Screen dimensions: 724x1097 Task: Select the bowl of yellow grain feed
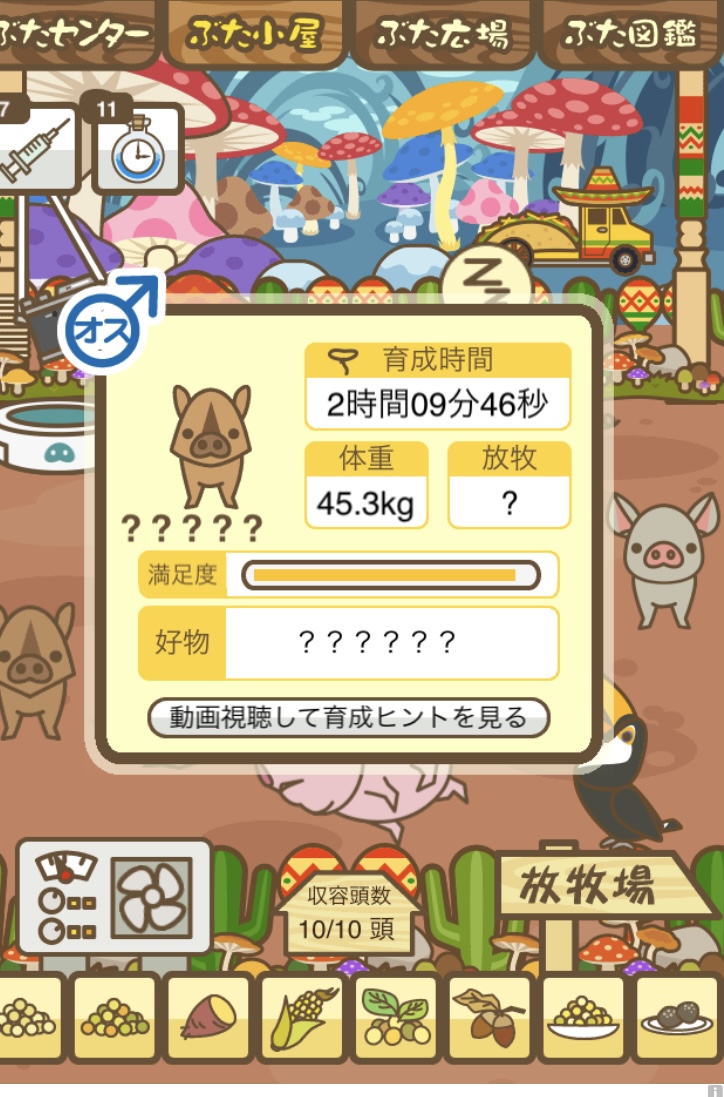[x=584, y=1018]
